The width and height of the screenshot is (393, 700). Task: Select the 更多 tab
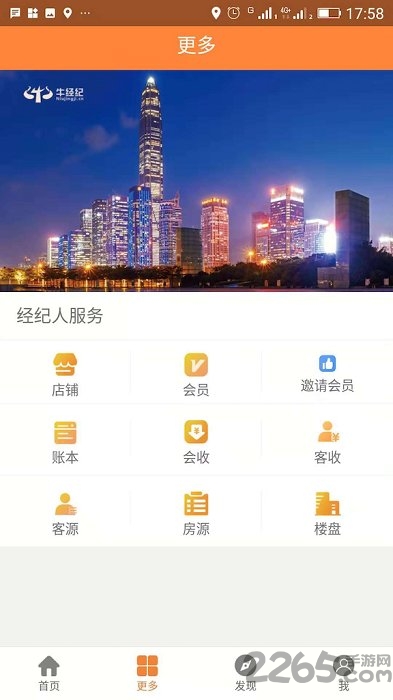coord(147,673)
